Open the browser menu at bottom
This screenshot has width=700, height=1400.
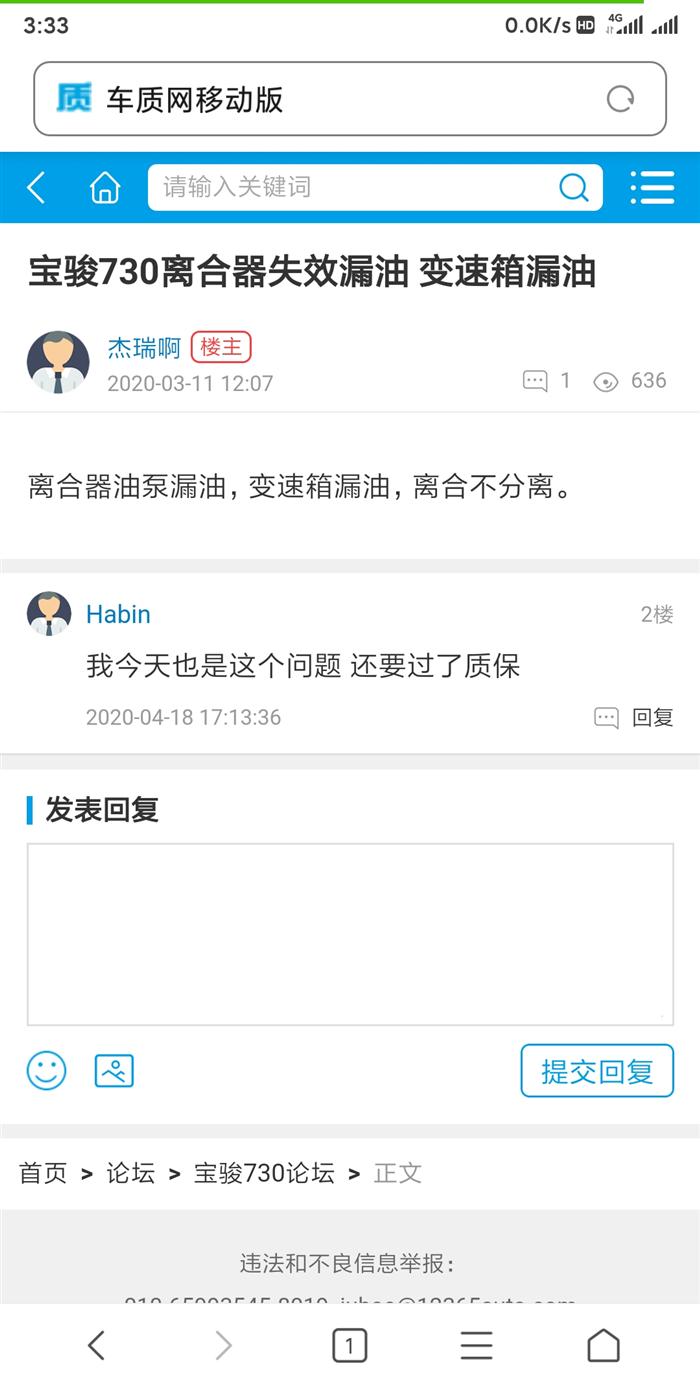click(476, 1346)
